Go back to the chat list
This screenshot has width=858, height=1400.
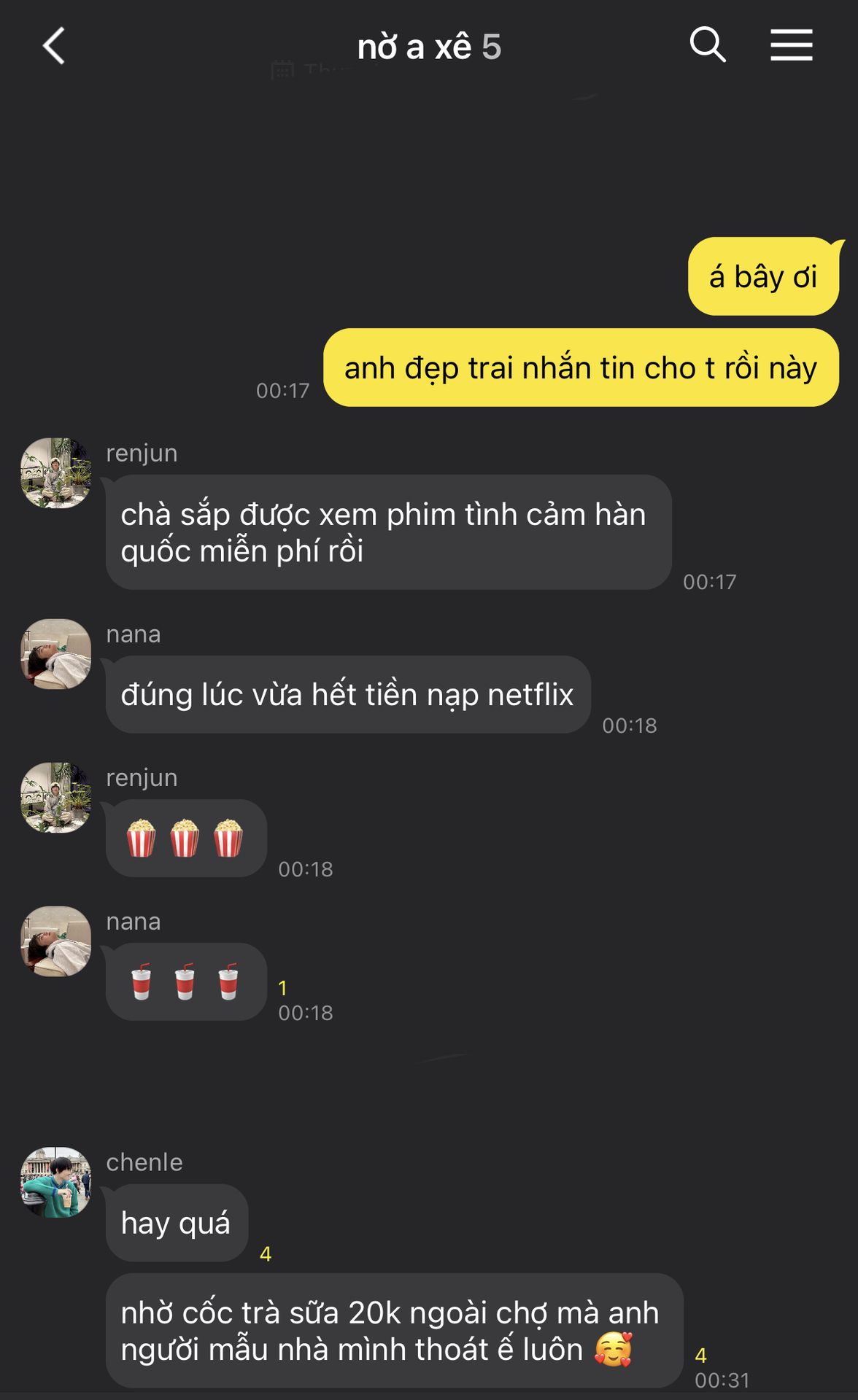54,46
